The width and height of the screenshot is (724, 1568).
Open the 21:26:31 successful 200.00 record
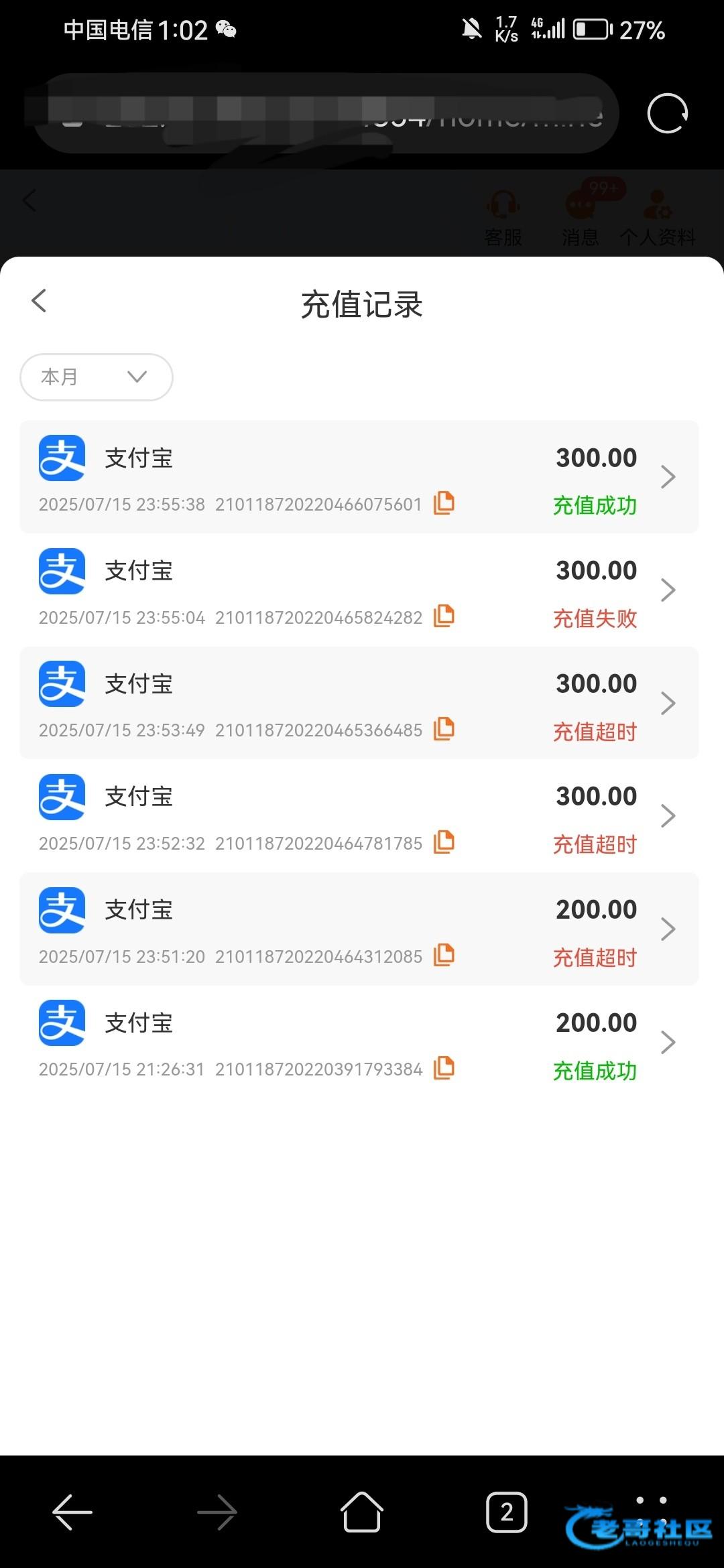pyautogui.click(x=668, y=1043)
